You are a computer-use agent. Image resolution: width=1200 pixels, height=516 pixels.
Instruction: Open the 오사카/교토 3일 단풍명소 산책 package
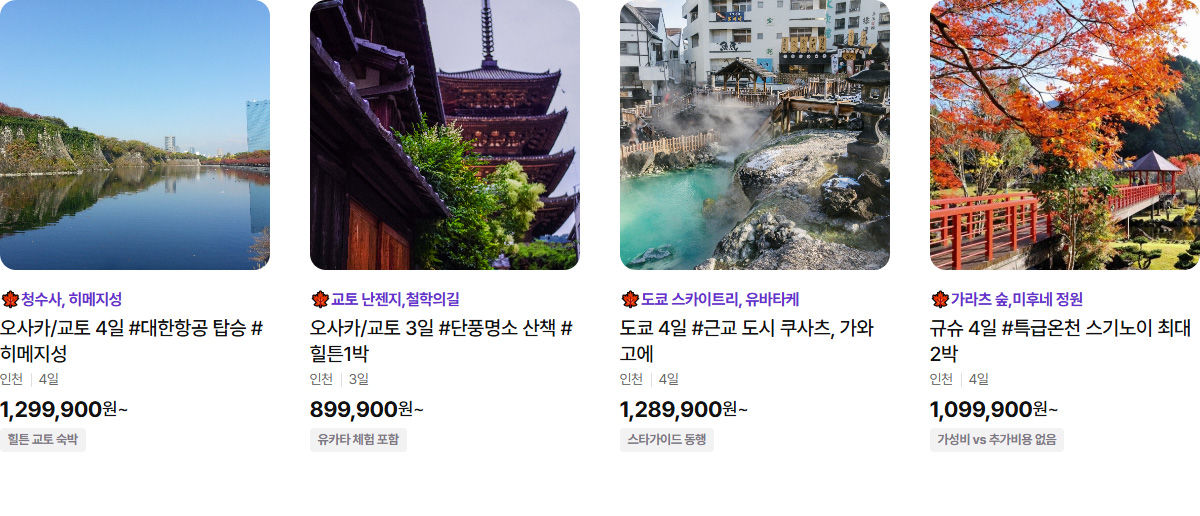point(441,340)
